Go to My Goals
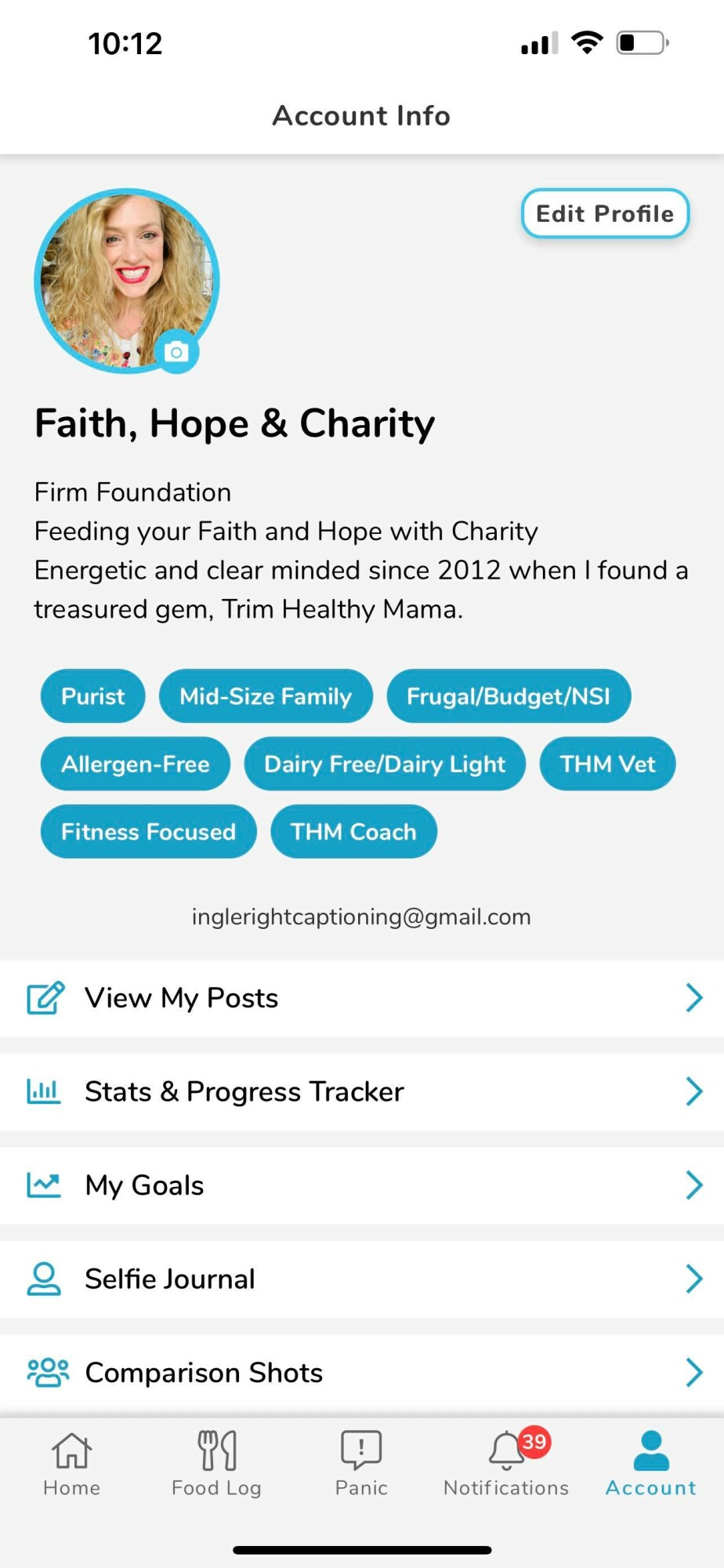 click(x=362, y=1185)
